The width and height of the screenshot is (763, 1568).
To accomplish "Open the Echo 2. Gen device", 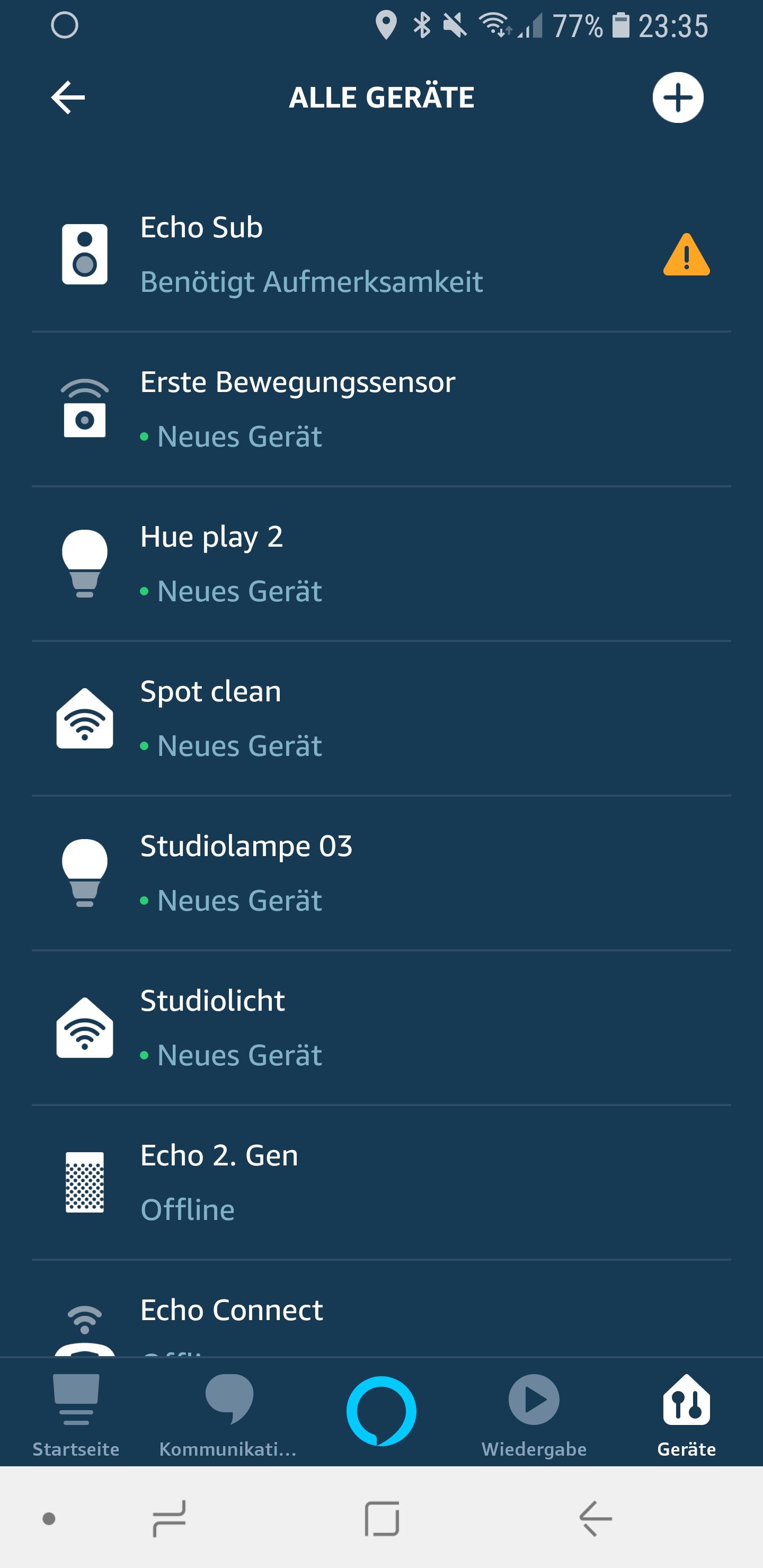I will point(381,1182).
